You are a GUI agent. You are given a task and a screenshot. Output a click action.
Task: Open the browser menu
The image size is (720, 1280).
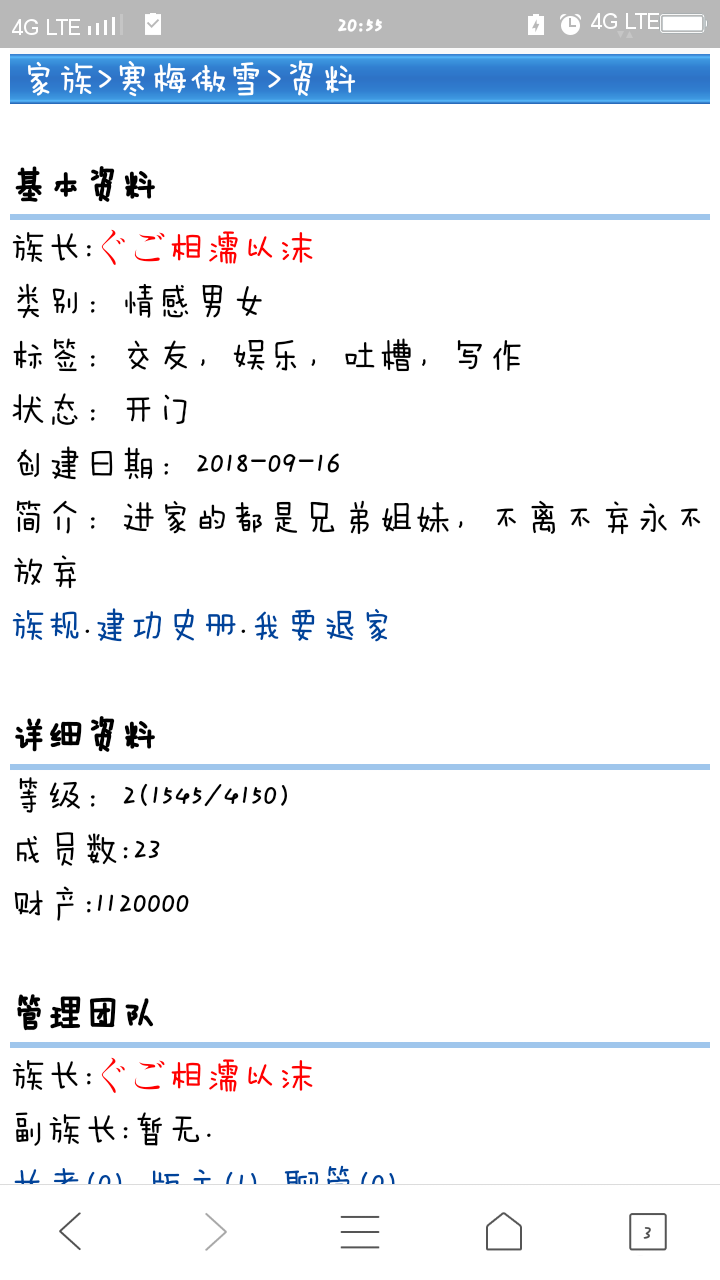pyautogui.click(x=360, y=1231)
